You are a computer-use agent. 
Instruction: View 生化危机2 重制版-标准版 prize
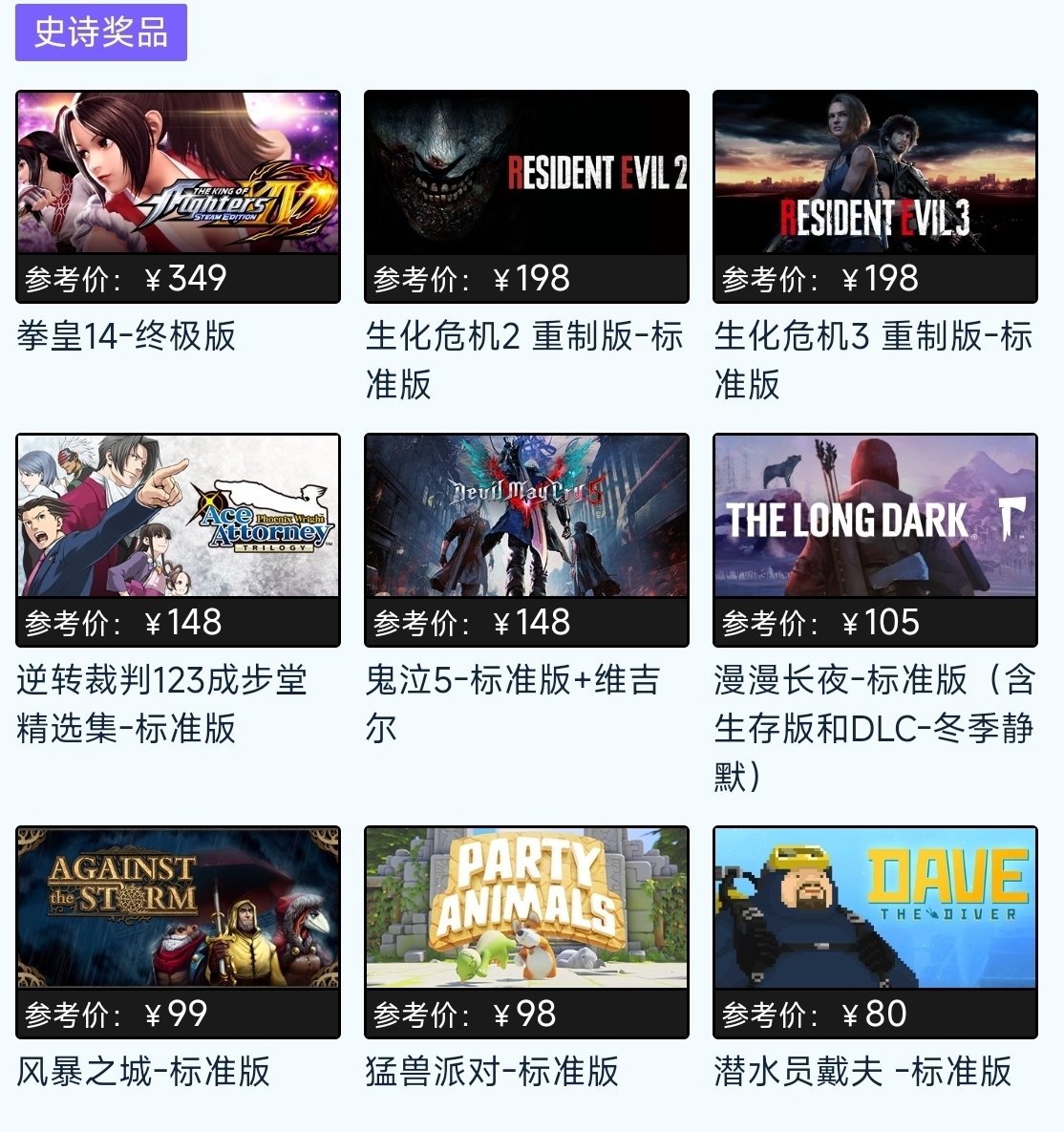526,174
